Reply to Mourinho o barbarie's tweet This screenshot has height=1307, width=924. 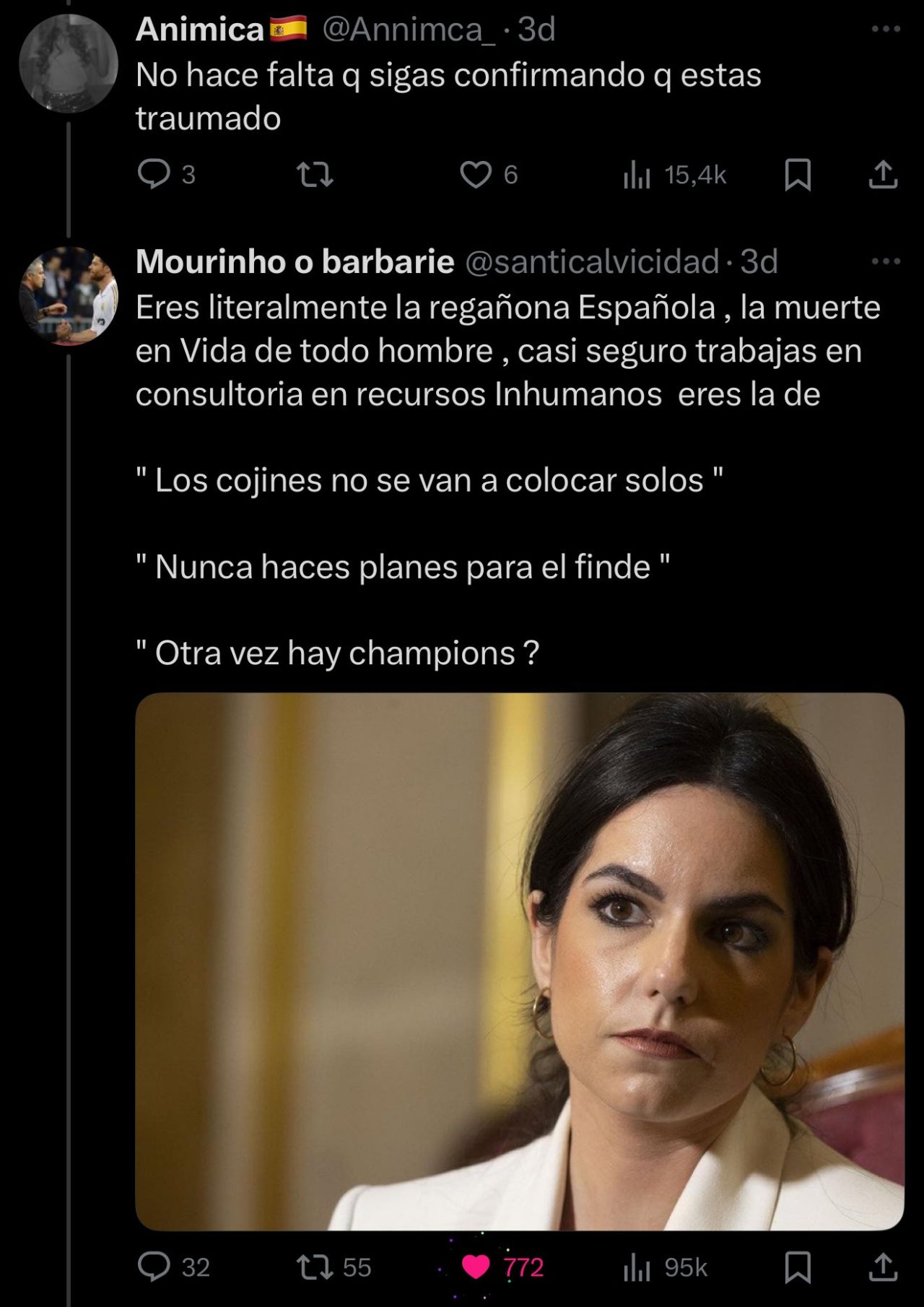[153, 1267]
